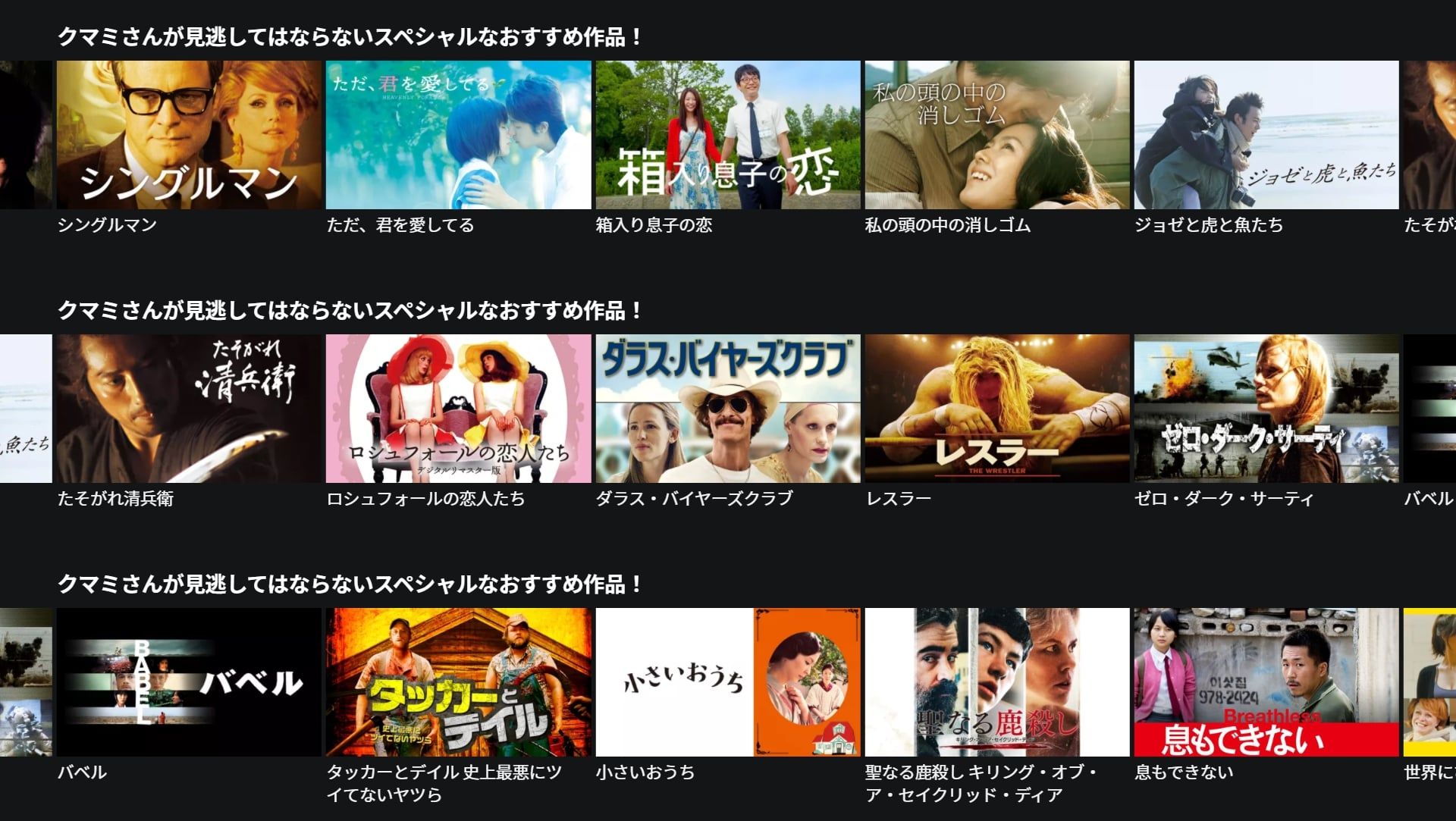Open ジョゼと虎と魚たち movie
The width and height of the screenshot is (1456, 821).
tap(1266, 135)
